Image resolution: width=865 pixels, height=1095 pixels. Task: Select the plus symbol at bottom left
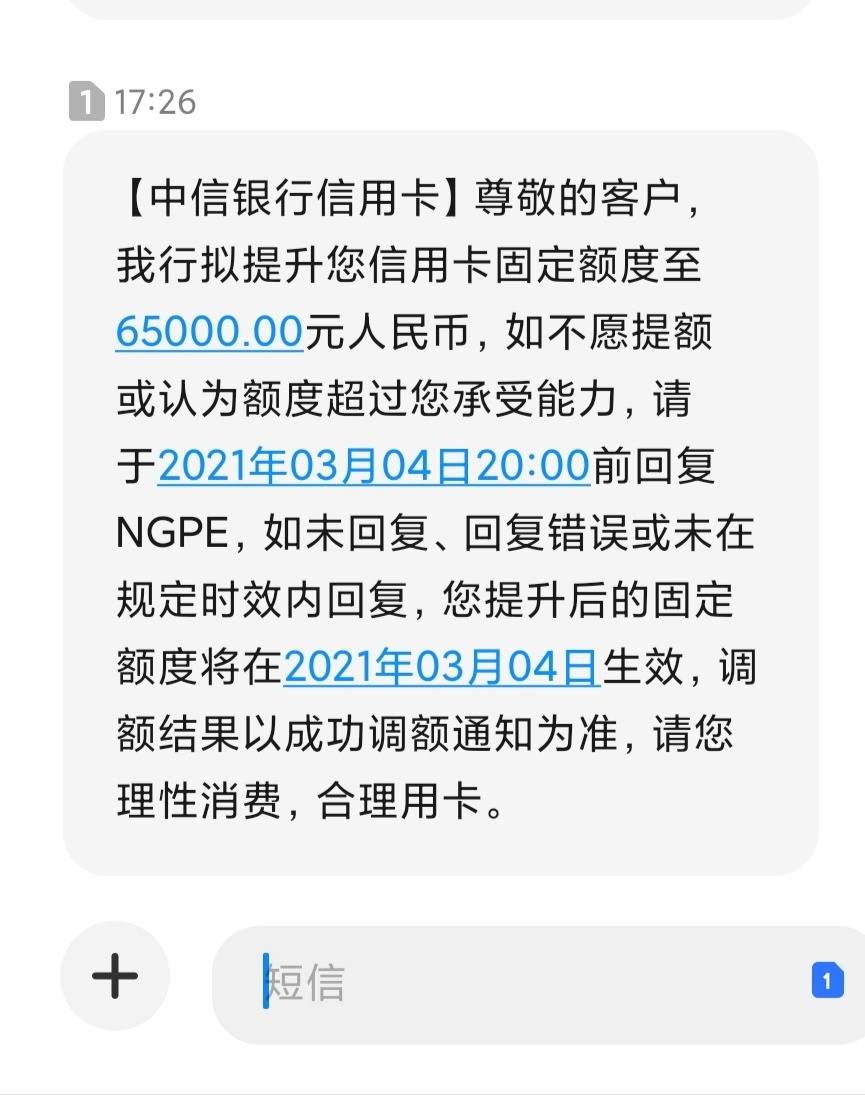(115, 975)
